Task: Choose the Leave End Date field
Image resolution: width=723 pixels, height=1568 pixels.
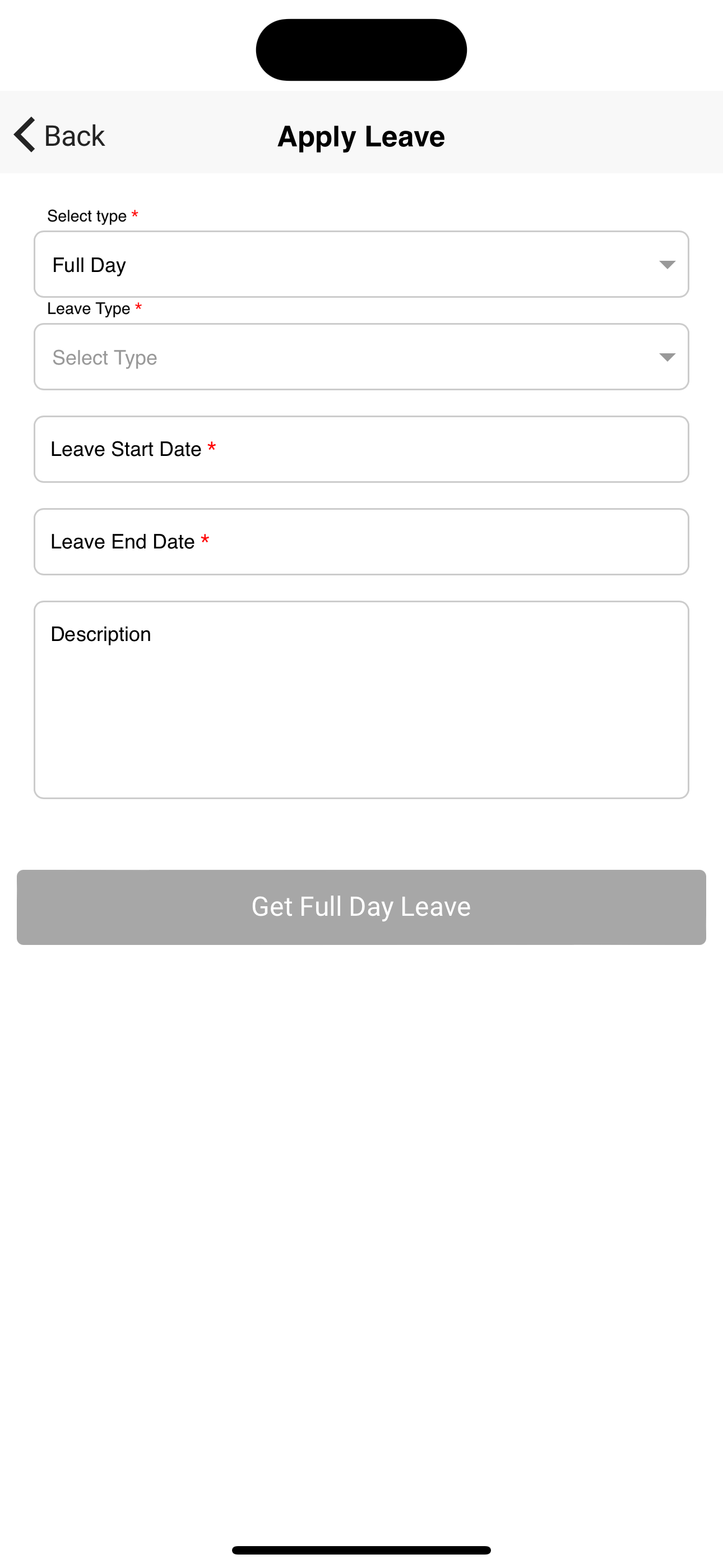Action: pos(361,542)
